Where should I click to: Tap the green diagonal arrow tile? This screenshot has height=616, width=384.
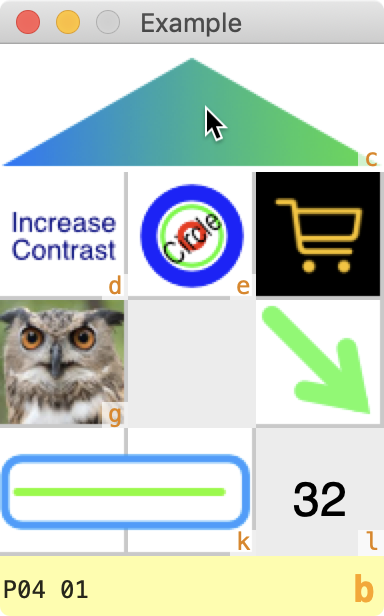(x=318, y=362)
